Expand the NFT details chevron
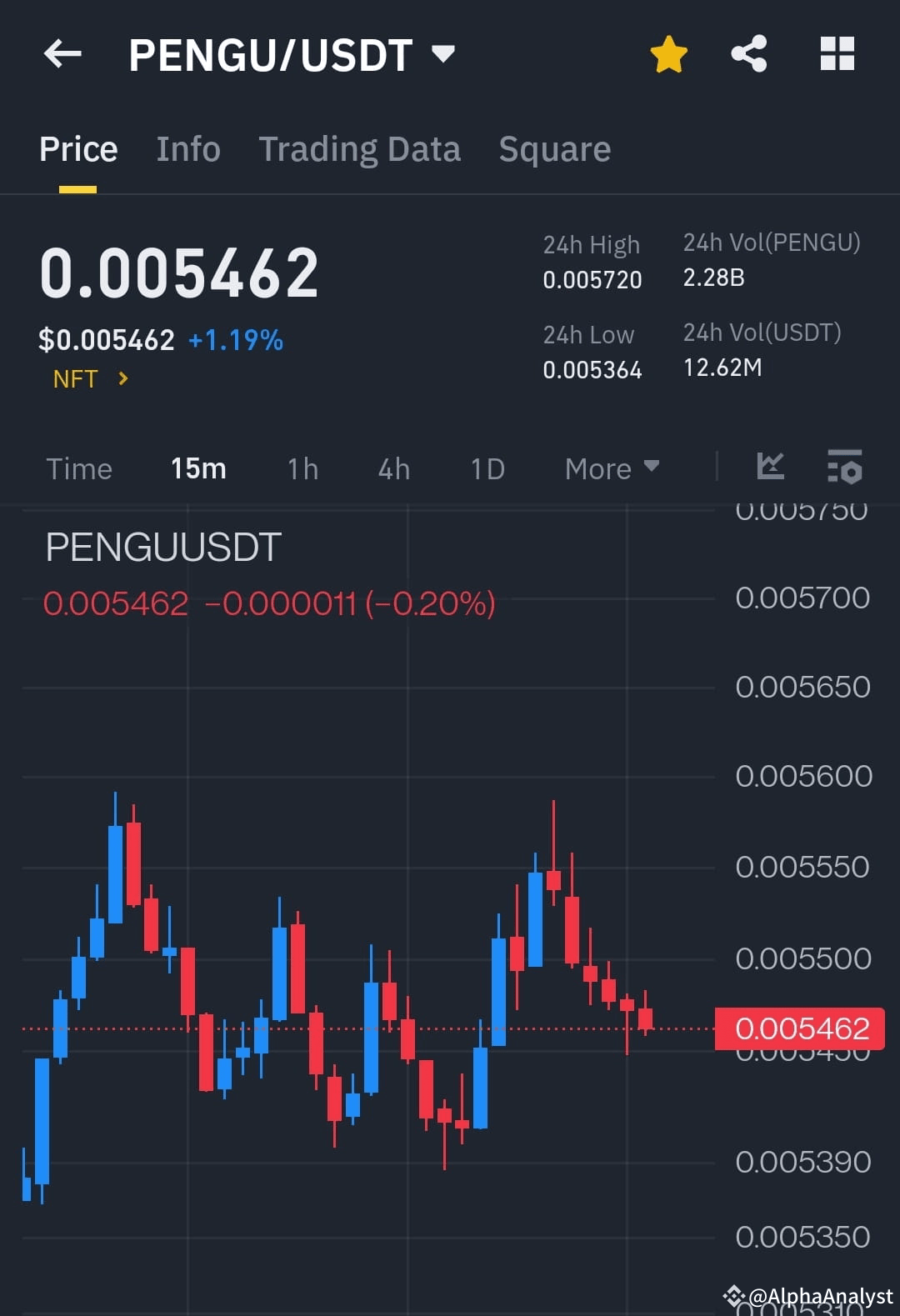Image resolution: width=900 pixels, height=1316 pixels. click(122, 378)
